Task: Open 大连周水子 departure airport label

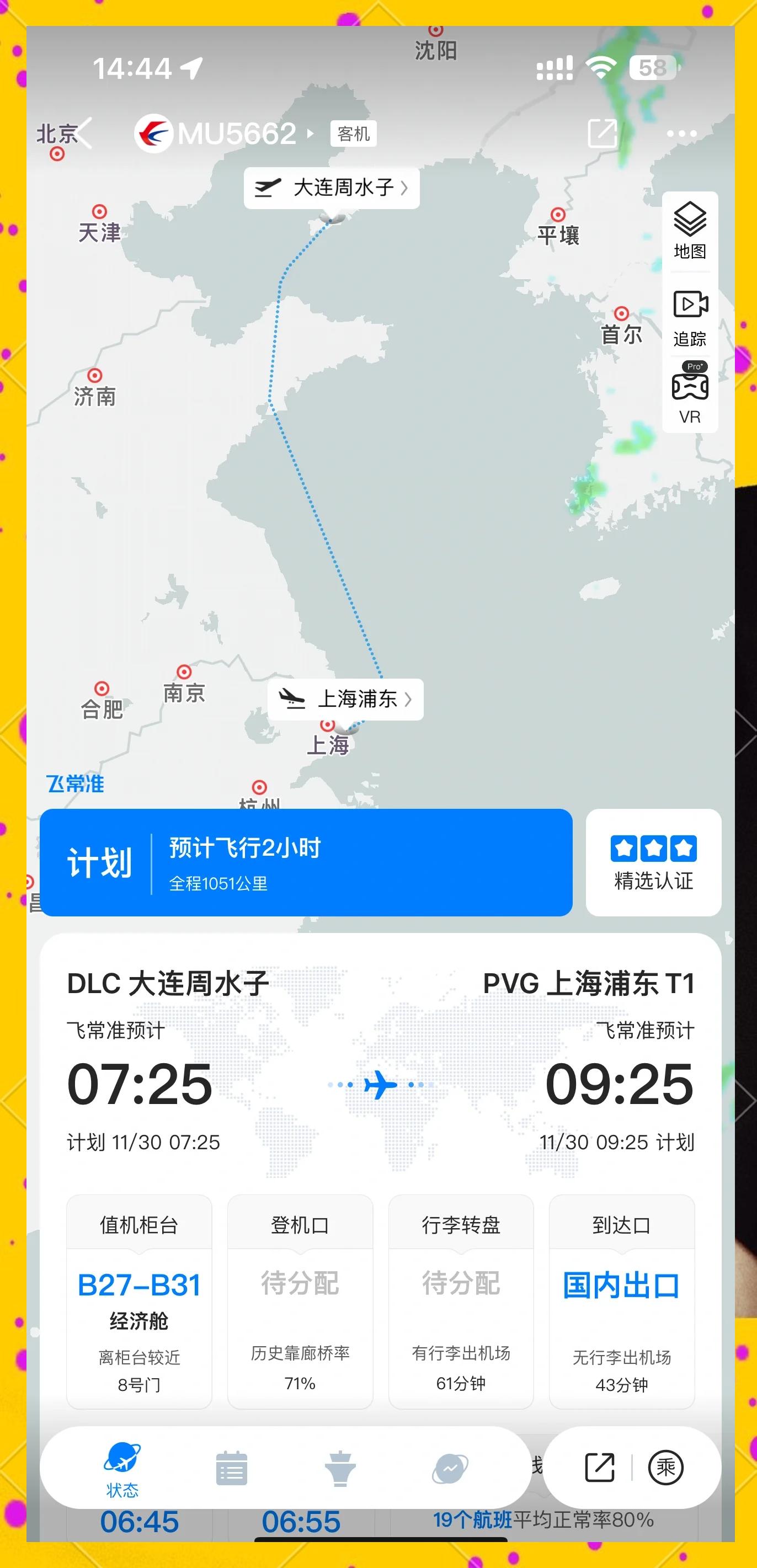Action: tap(332, 188)
